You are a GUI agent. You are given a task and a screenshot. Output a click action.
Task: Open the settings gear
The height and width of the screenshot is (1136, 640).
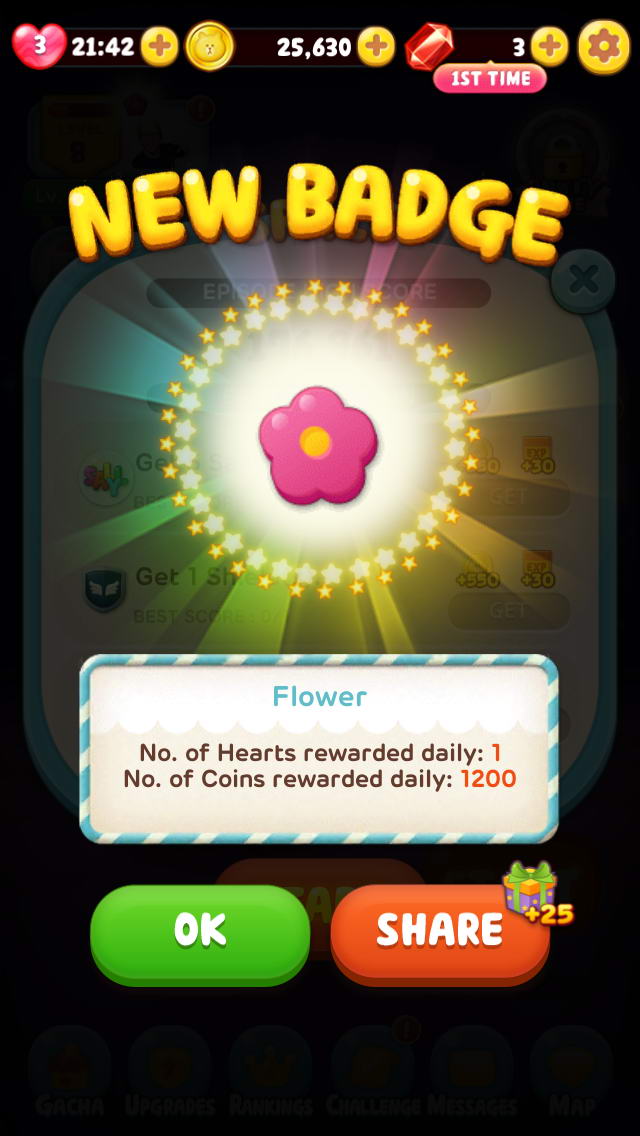[604, 46]
